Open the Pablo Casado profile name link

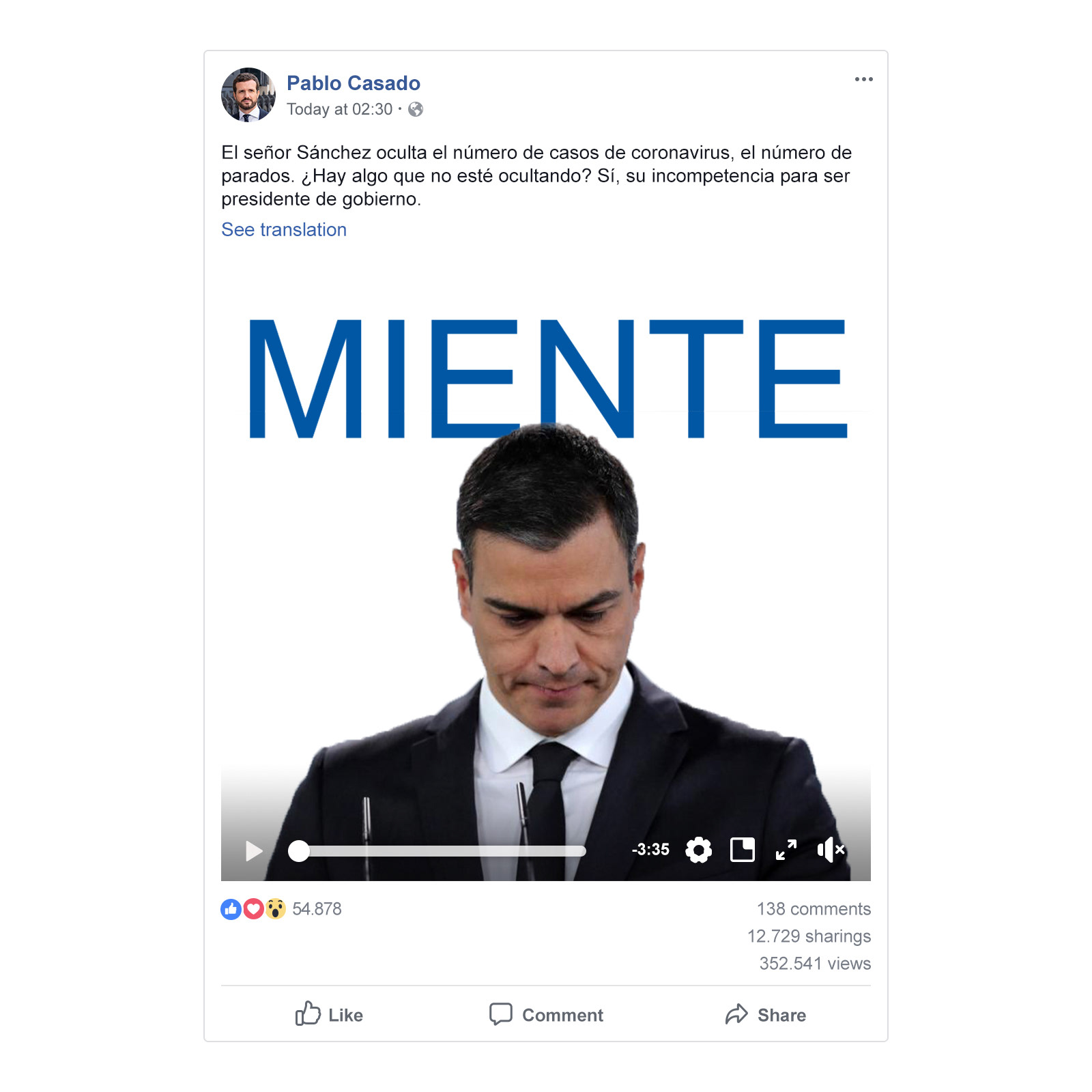click(x=353, y=83)
